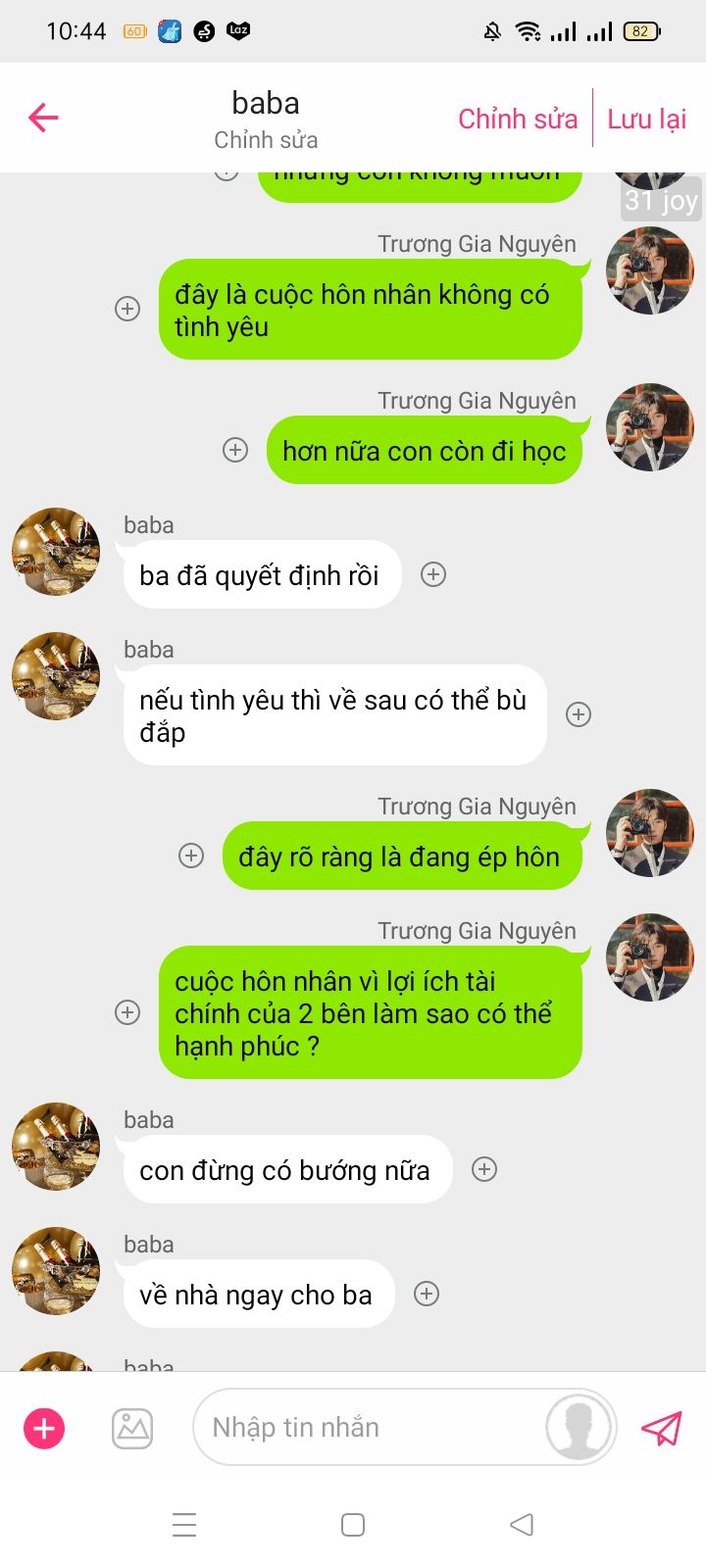Go back using the pink arrow
This screenshot has width=706, height=1568.
tap(43, 118)
